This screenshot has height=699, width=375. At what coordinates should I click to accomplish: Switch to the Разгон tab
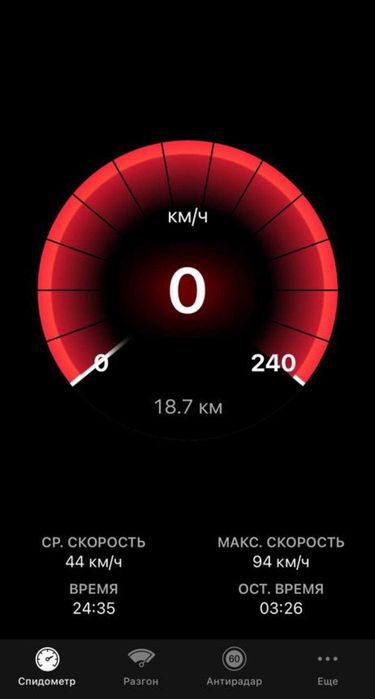pyautogui.click(x=141, y=667)
